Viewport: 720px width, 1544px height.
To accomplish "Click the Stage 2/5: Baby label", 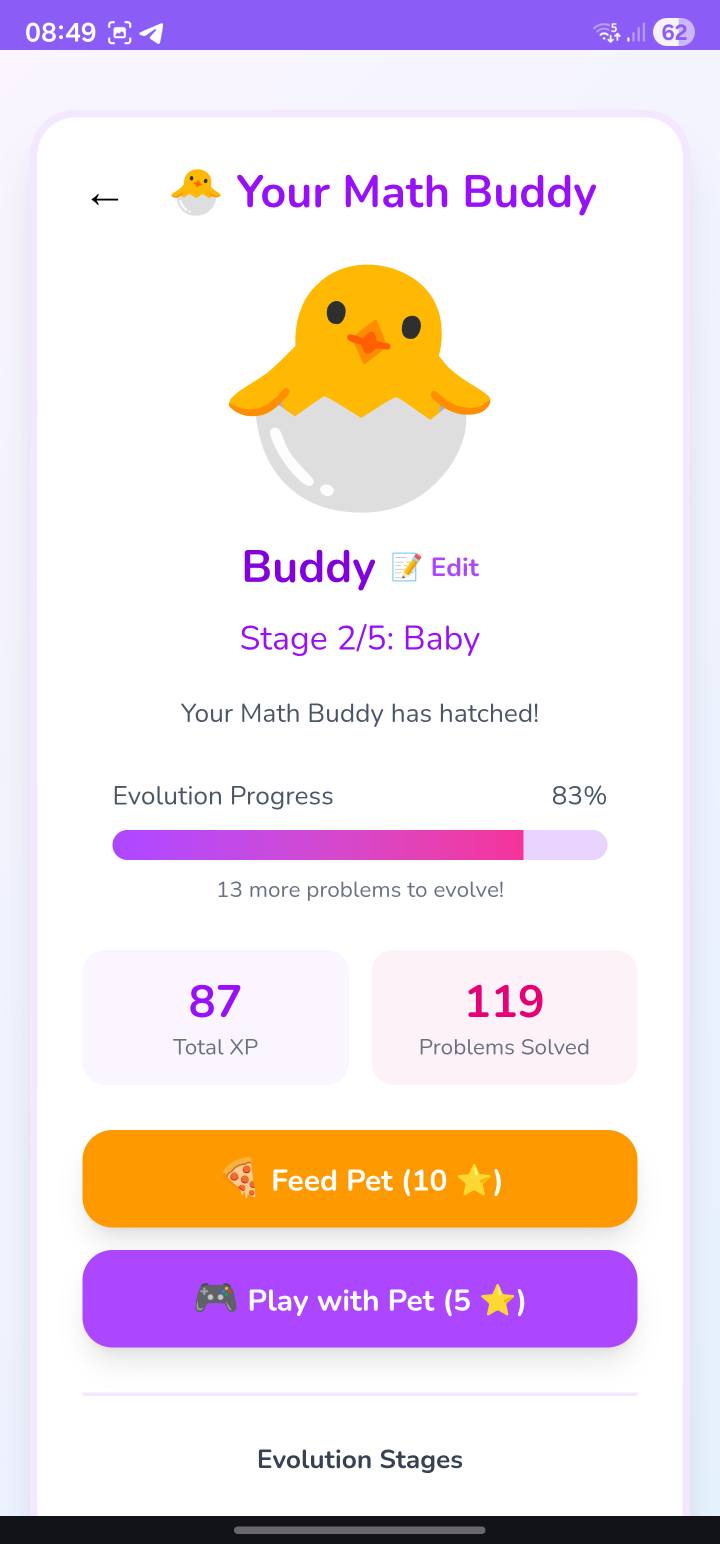I will coord(360,638).
